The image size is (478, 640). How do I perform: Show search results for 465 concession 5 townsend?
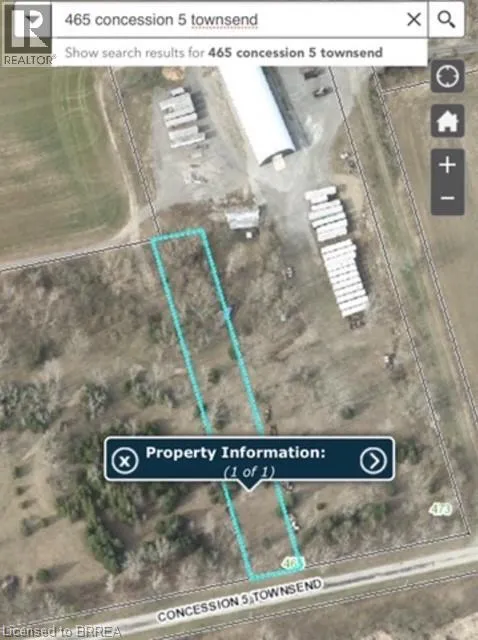tap(224, 53)
